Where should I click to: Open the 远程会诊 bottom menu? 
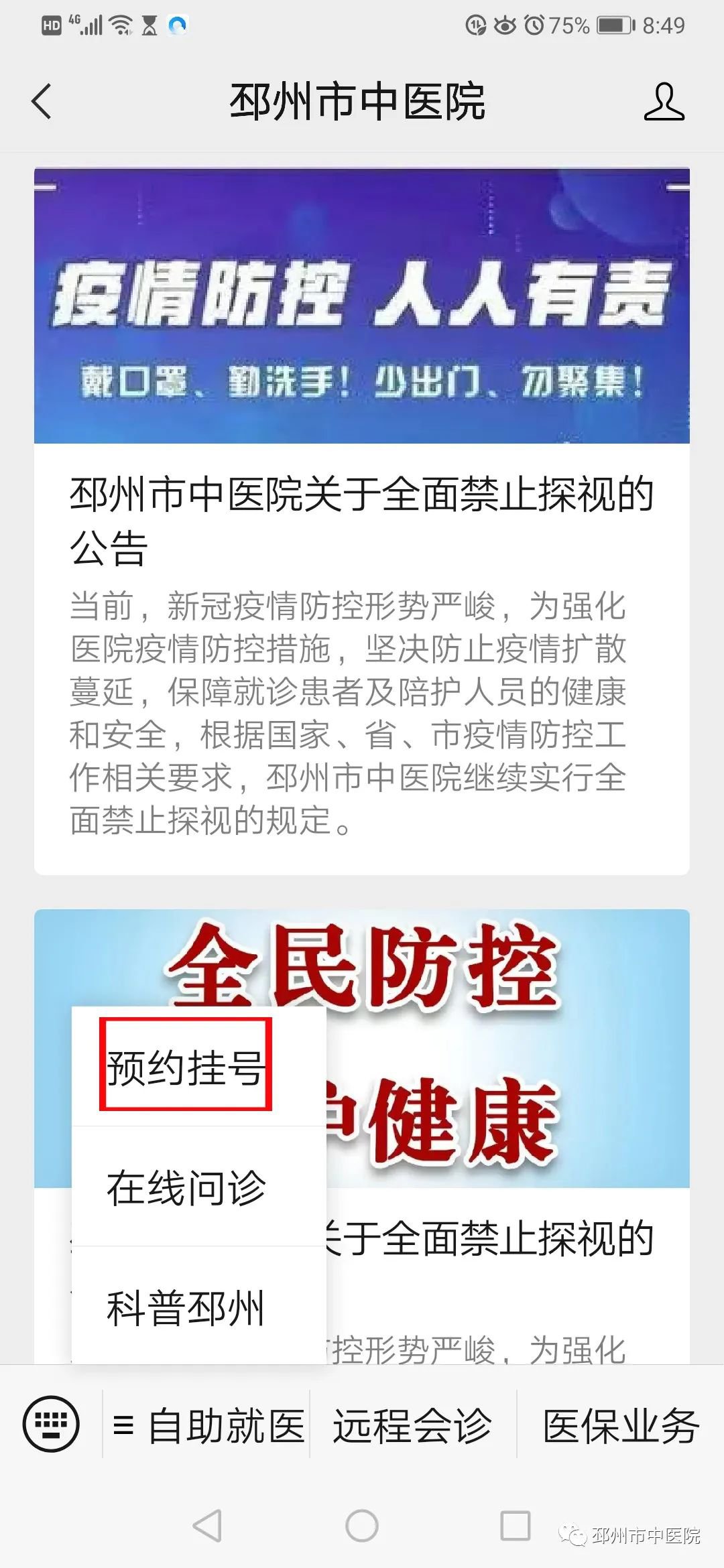click(x=412, y=1425)
